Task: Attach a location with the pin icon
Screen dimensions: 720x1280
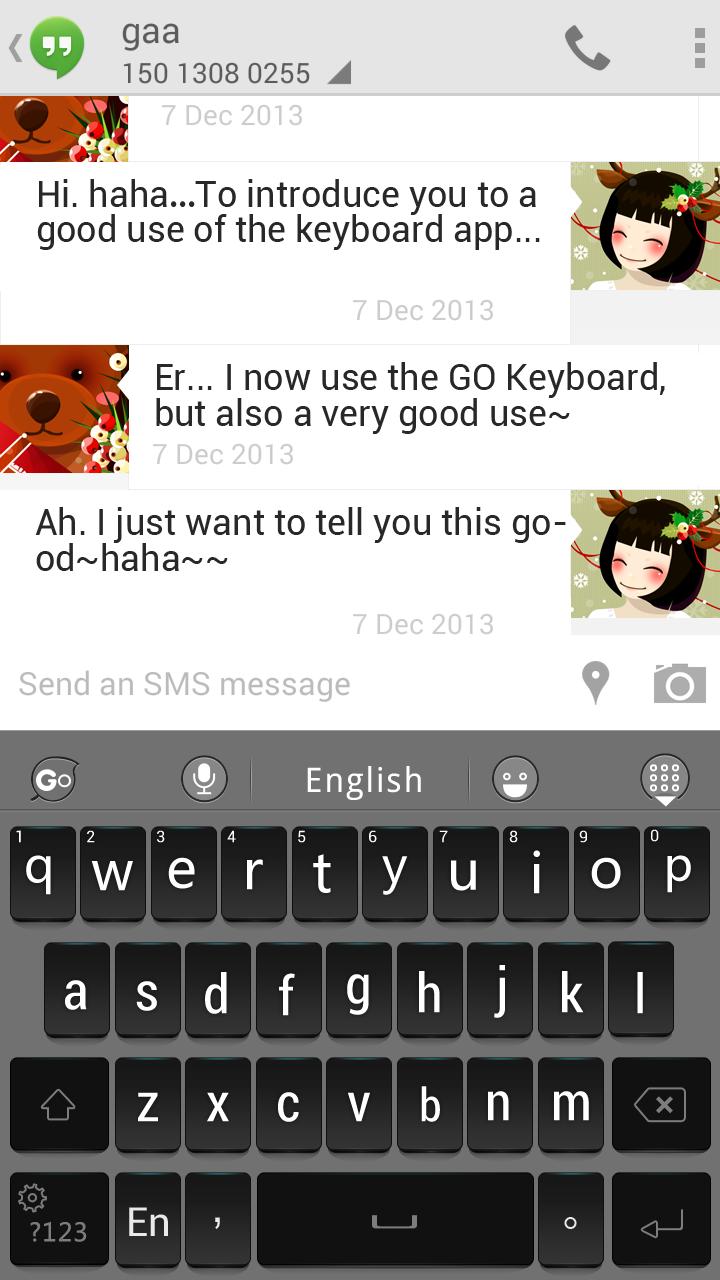Action: point(596,683)
